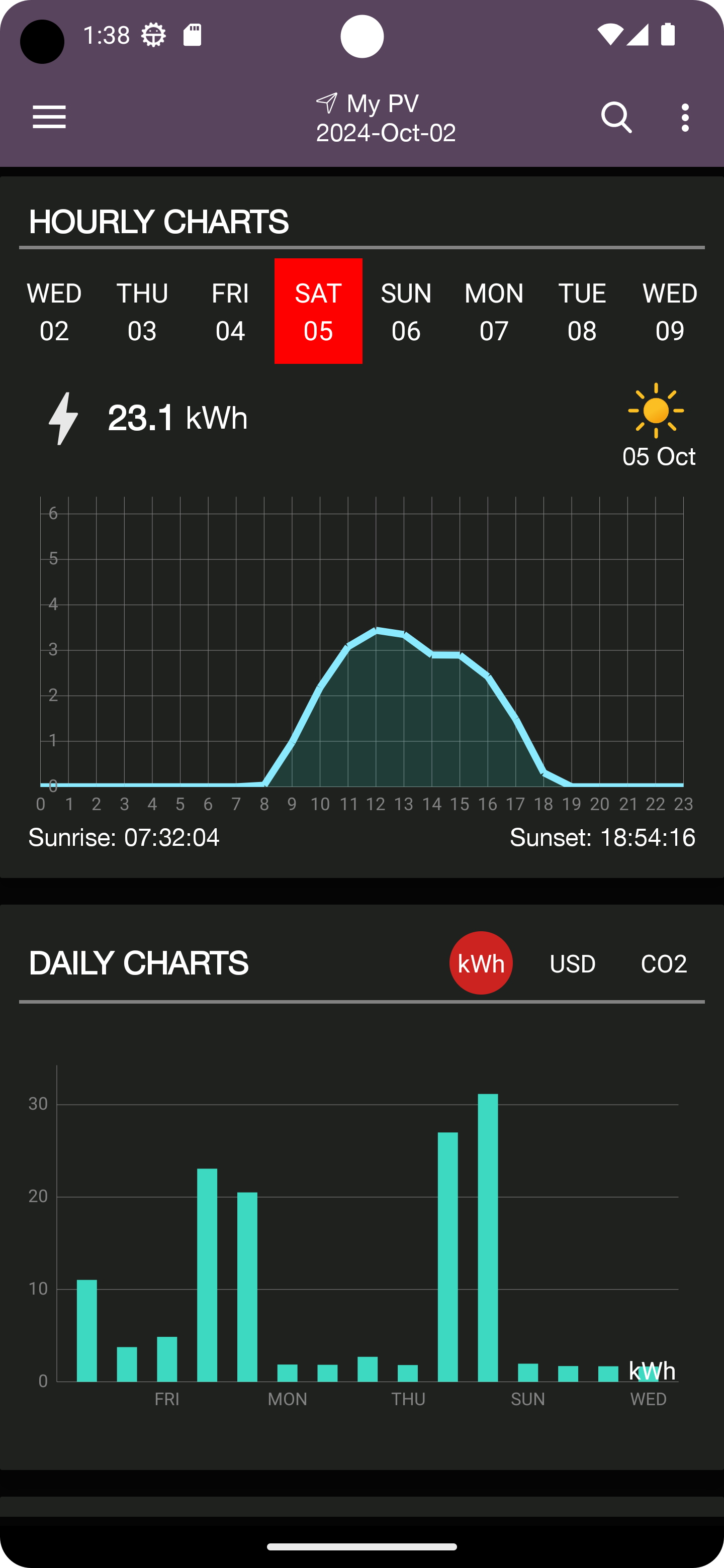Choose SAT 05 day tab

(318, 311)
